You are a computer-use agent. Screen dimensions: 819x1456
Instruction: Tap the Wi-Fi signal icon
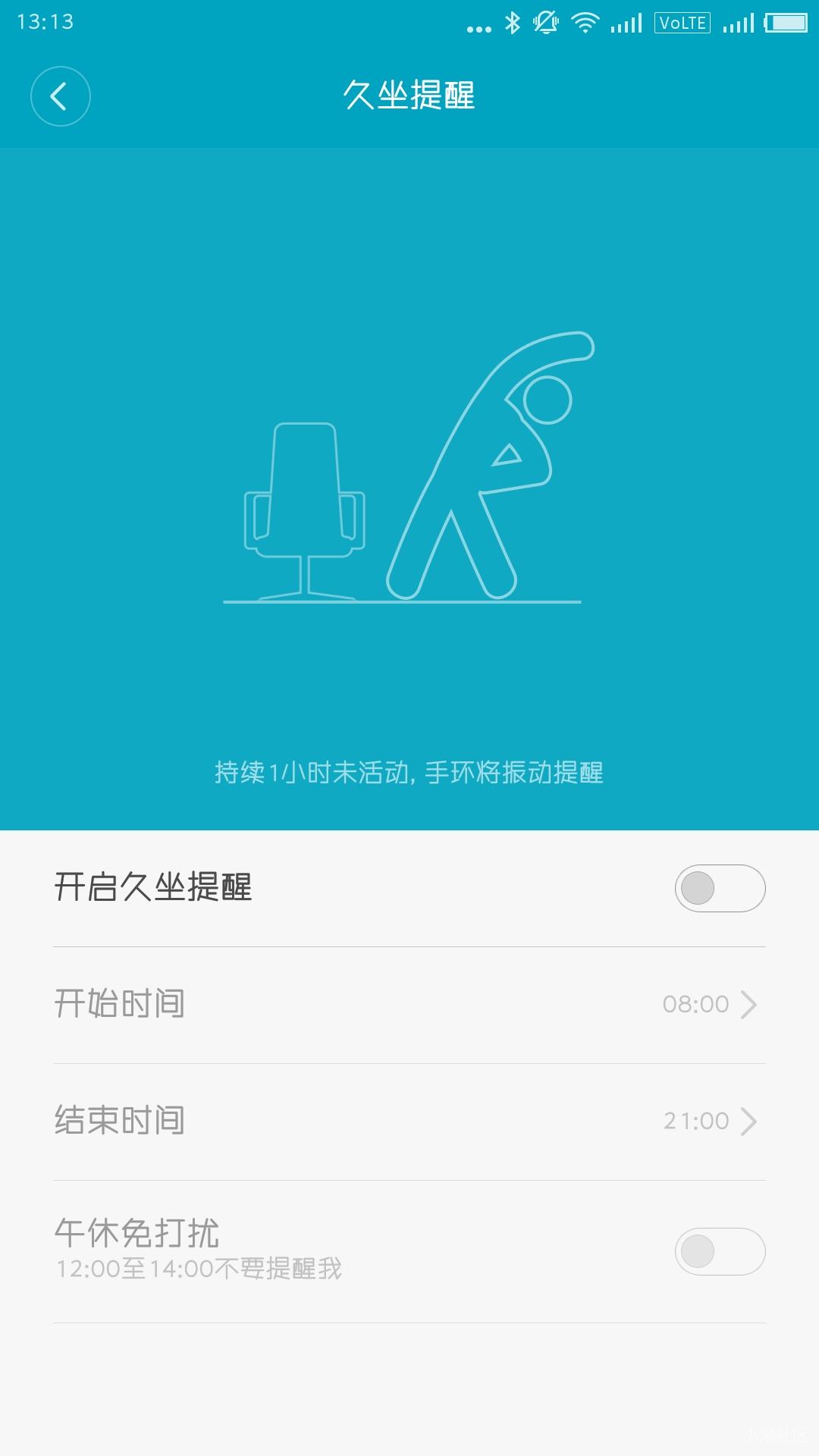[x=584, y=23]
